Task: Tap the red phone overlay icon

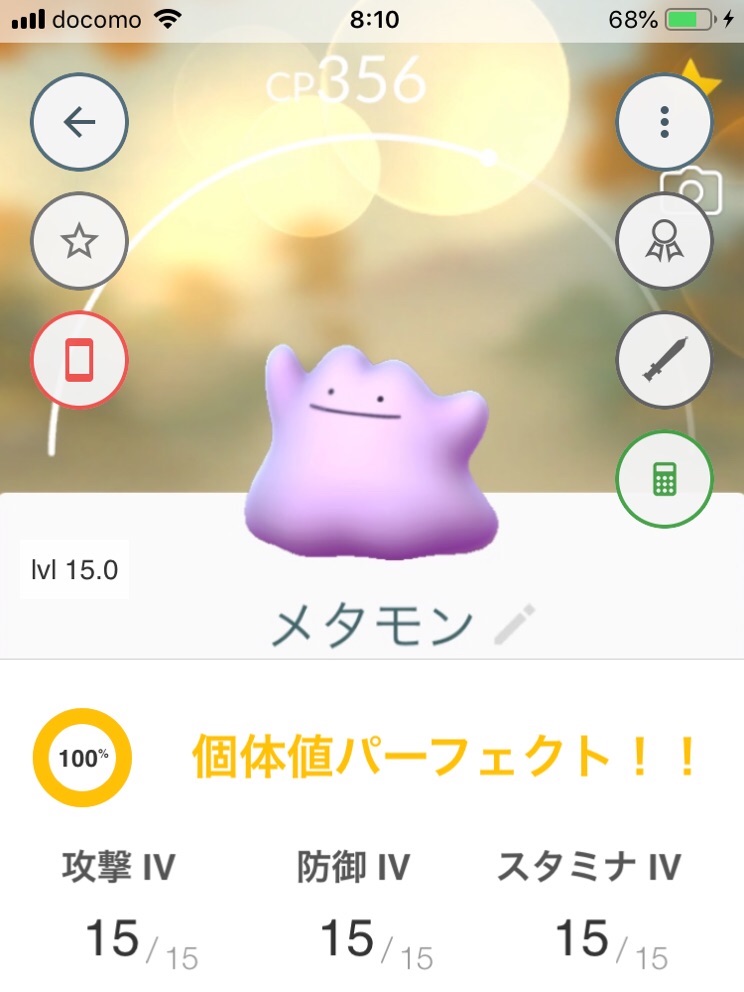Action: [78, 358]
